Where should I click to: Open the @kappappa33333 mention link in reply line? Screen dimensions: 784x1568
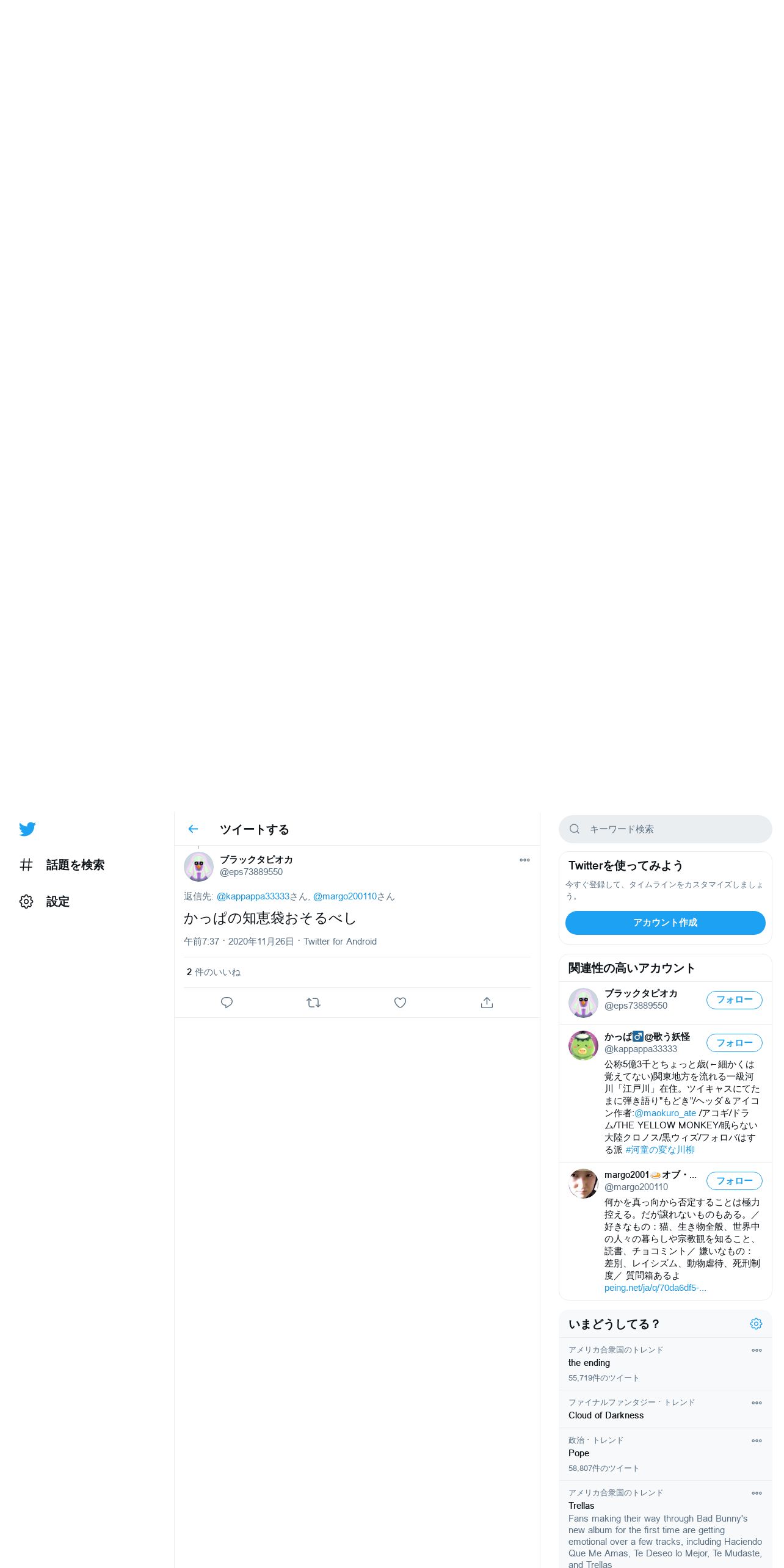click(x=253, y=896)
